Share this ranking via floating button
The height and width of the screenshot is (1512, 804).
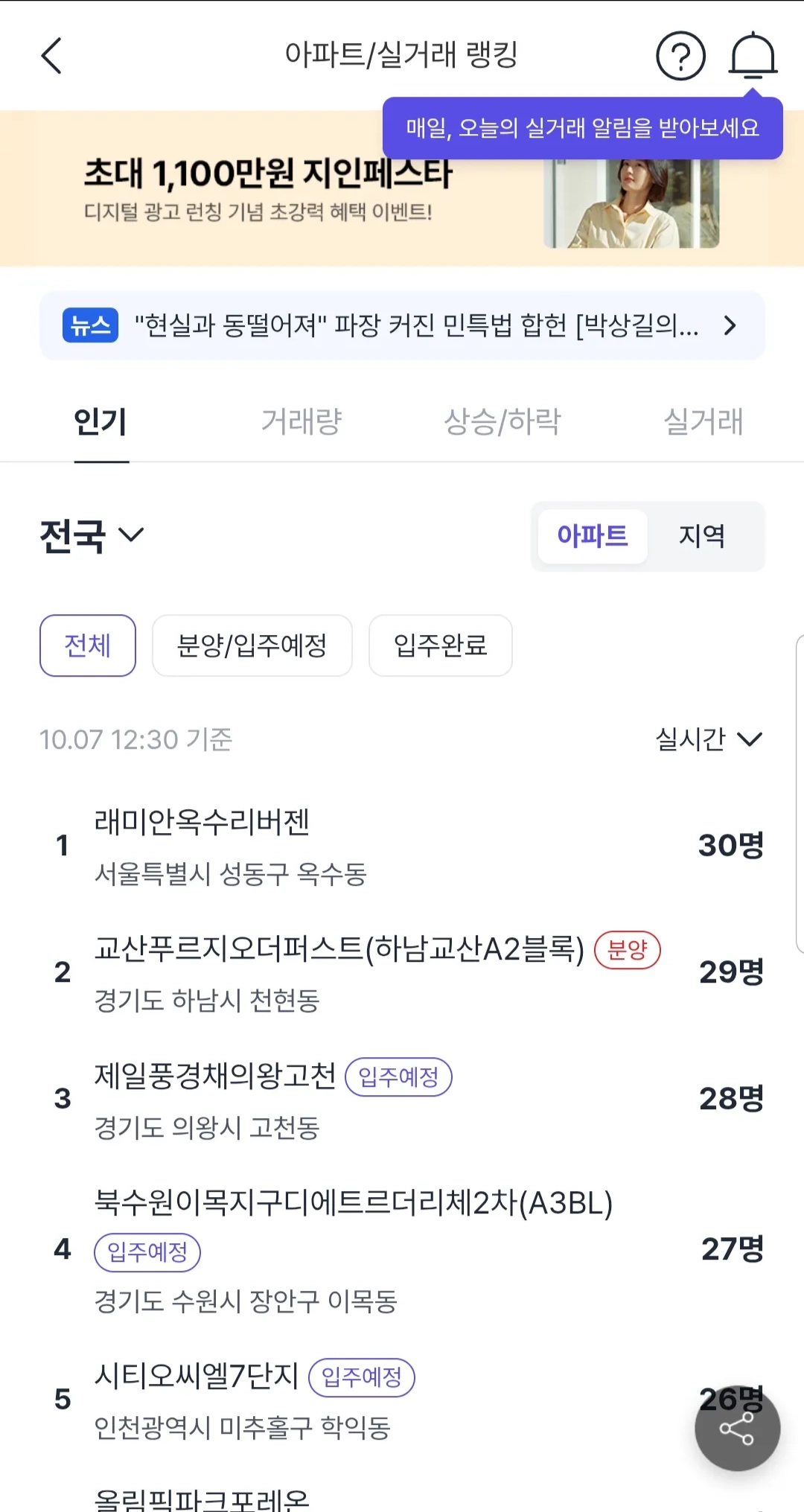tap(737, 1428)
